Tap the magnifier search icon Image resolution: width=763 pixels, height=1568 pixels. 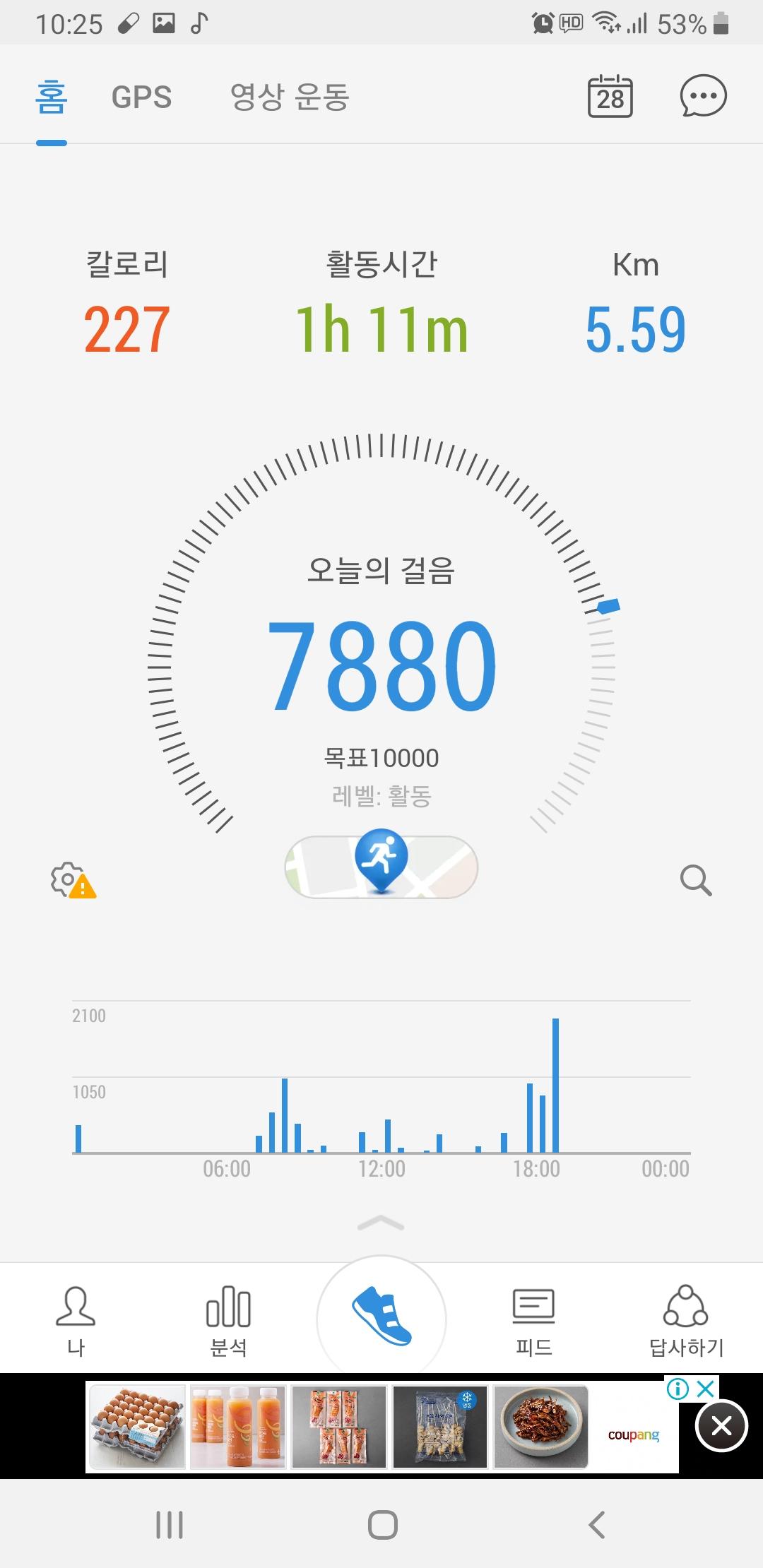[696, 880]
